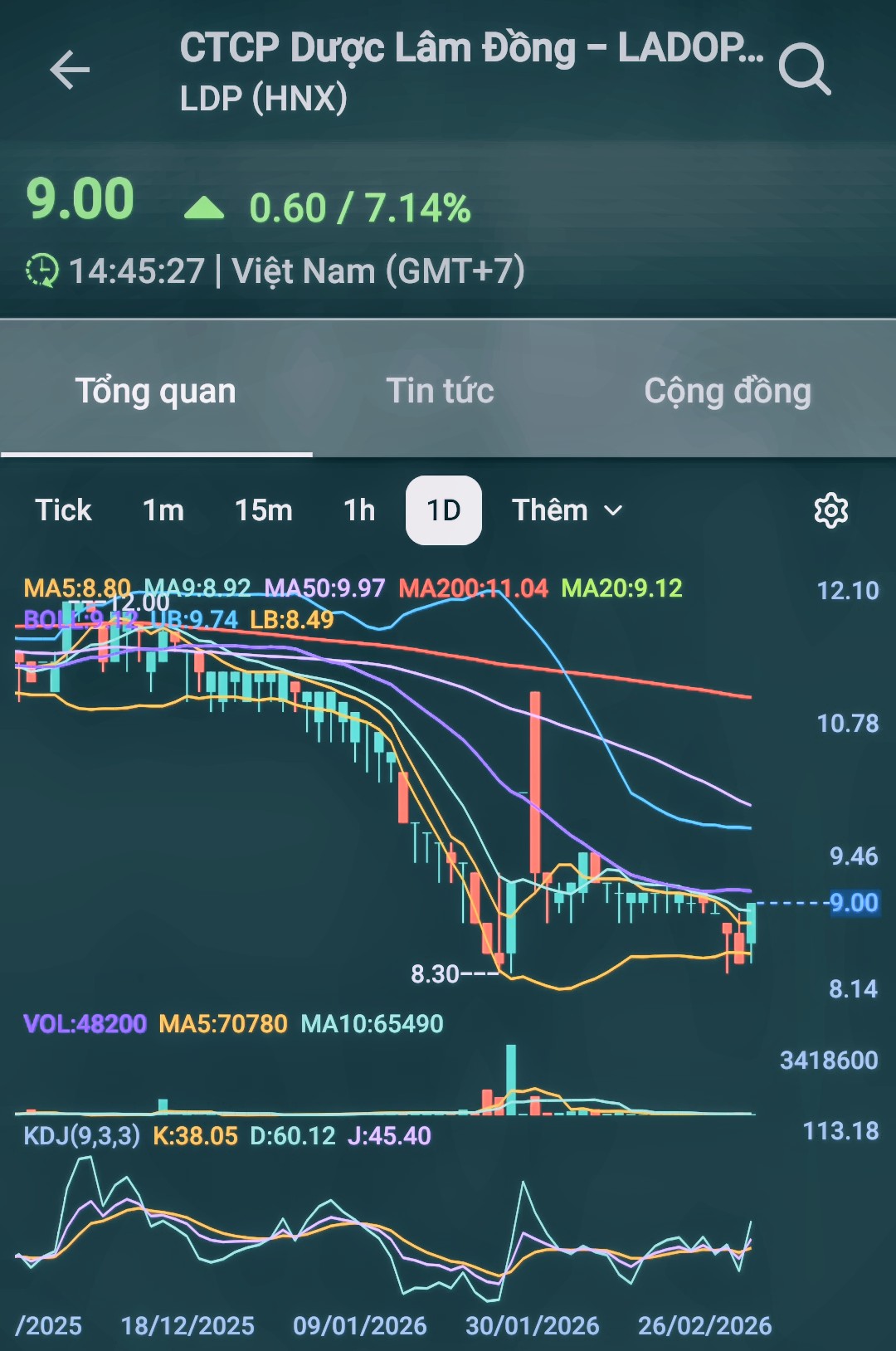The image size is (896, 1351).
Task: Switch to the Cộng đồng tab
Action: (728, 391)
